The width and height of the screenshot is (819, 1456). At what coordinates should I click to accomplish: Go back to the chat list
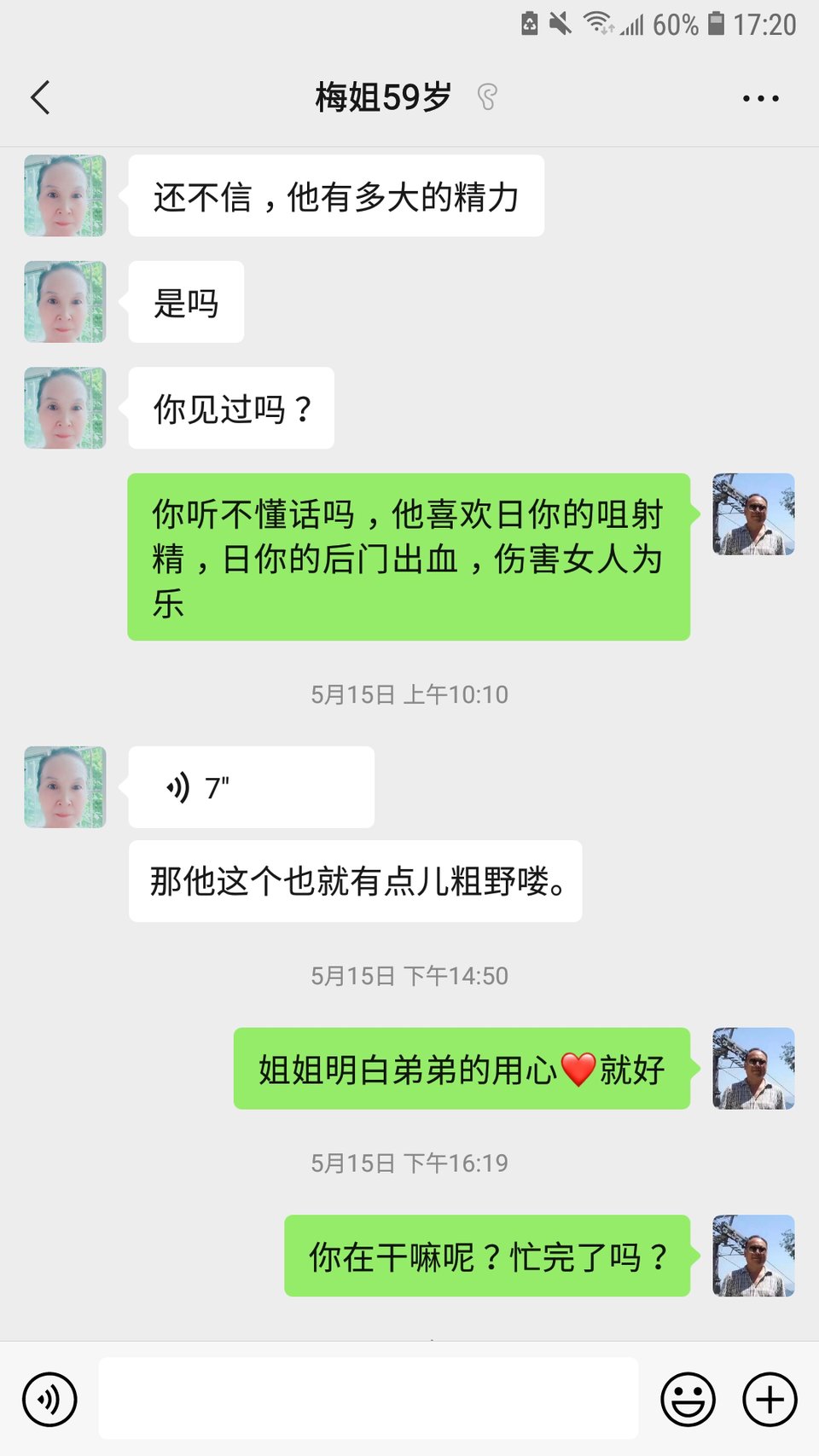(x=40, y=97)
